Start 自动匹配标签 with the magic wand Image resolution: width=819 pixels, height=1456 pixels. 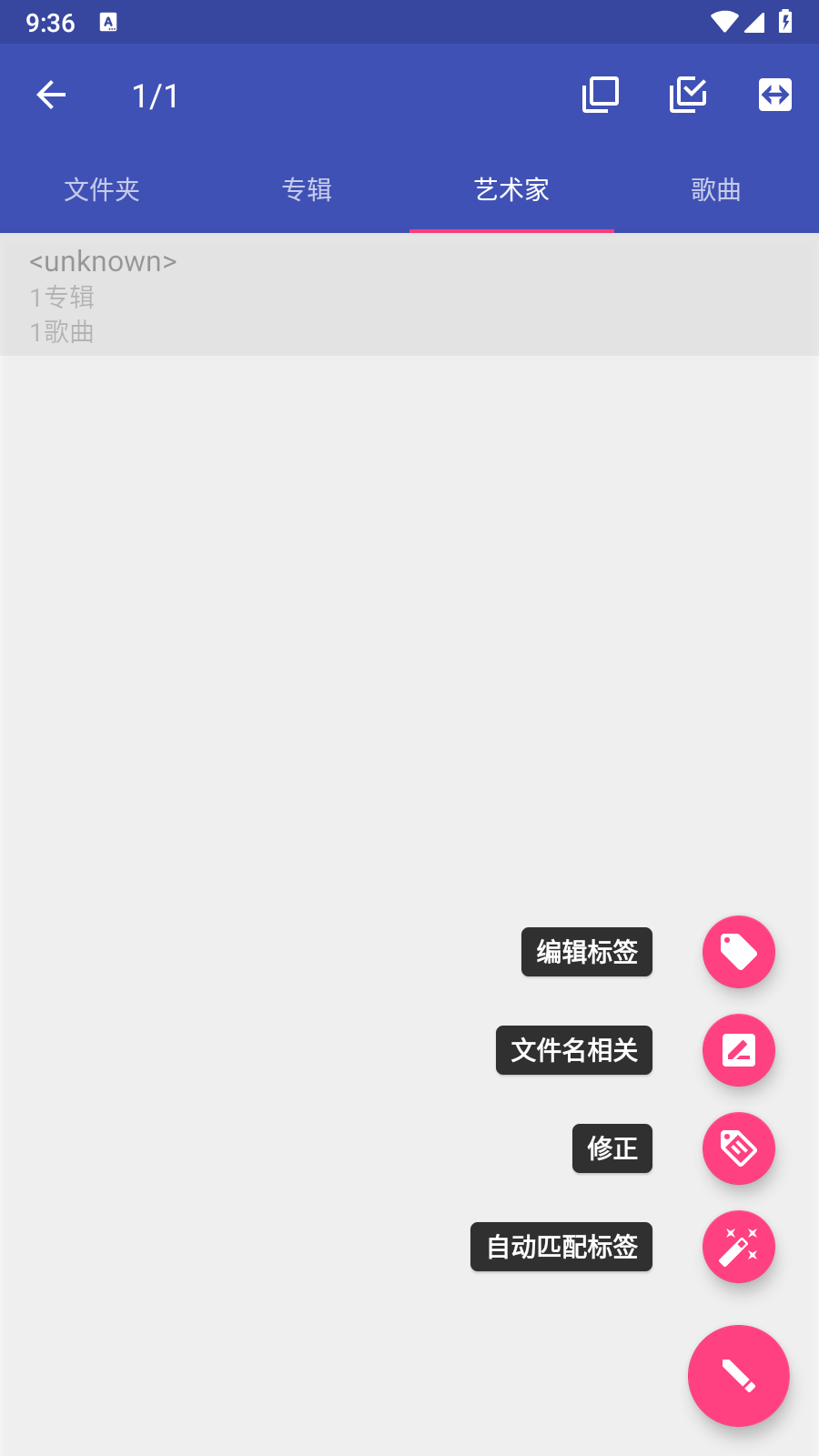pyautogui.click(x=739, y=1247)
